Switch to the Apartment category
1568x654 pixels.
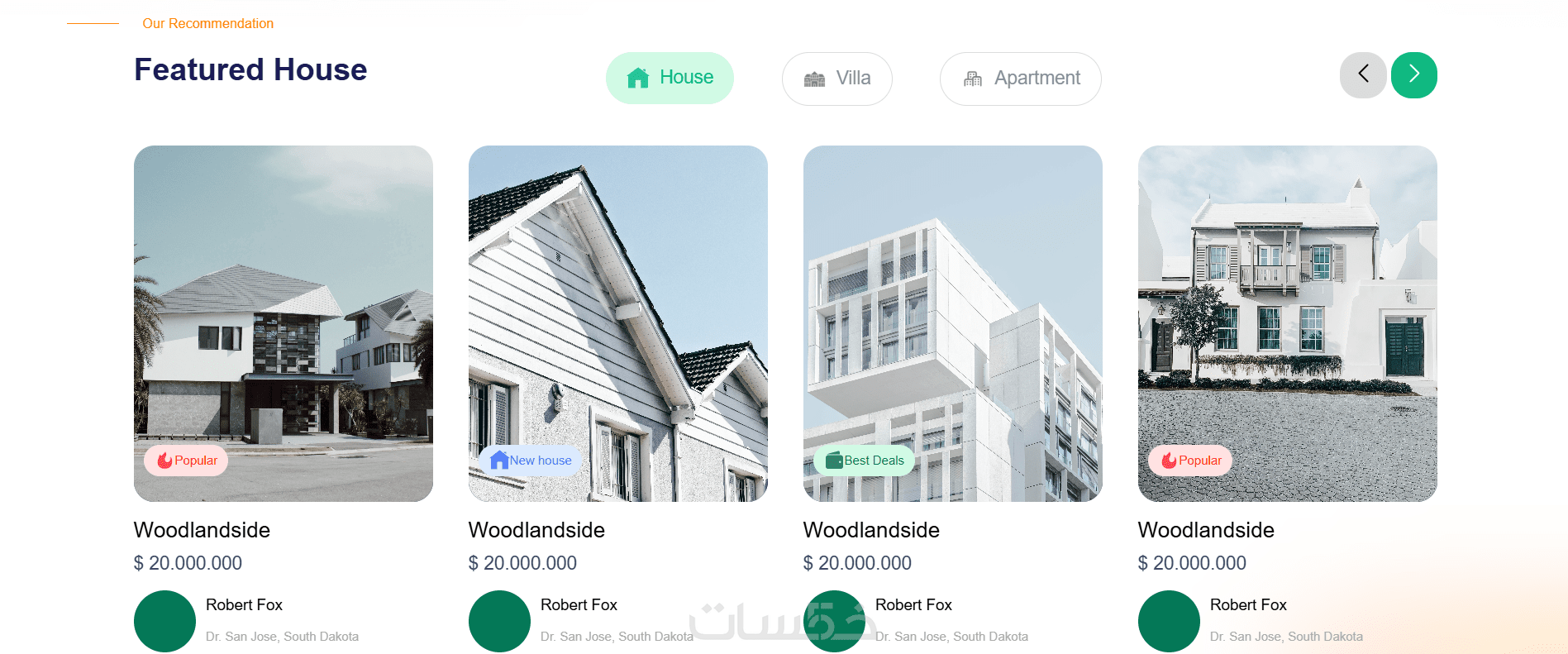pos(1020,79)
